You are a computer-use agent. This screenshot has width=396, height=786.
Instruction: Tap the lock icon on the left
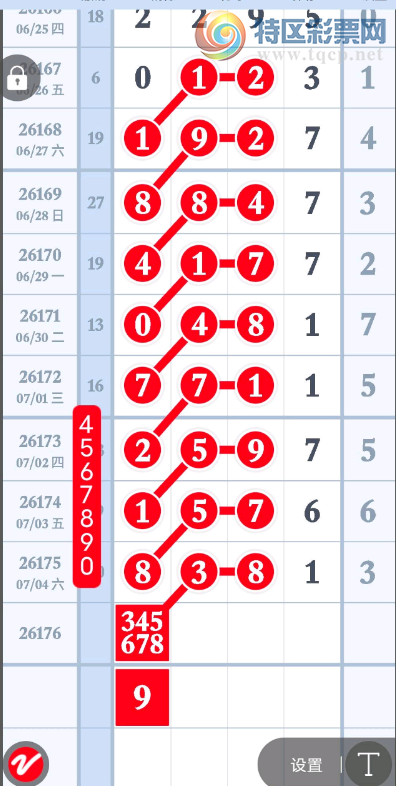pos(18,78)
